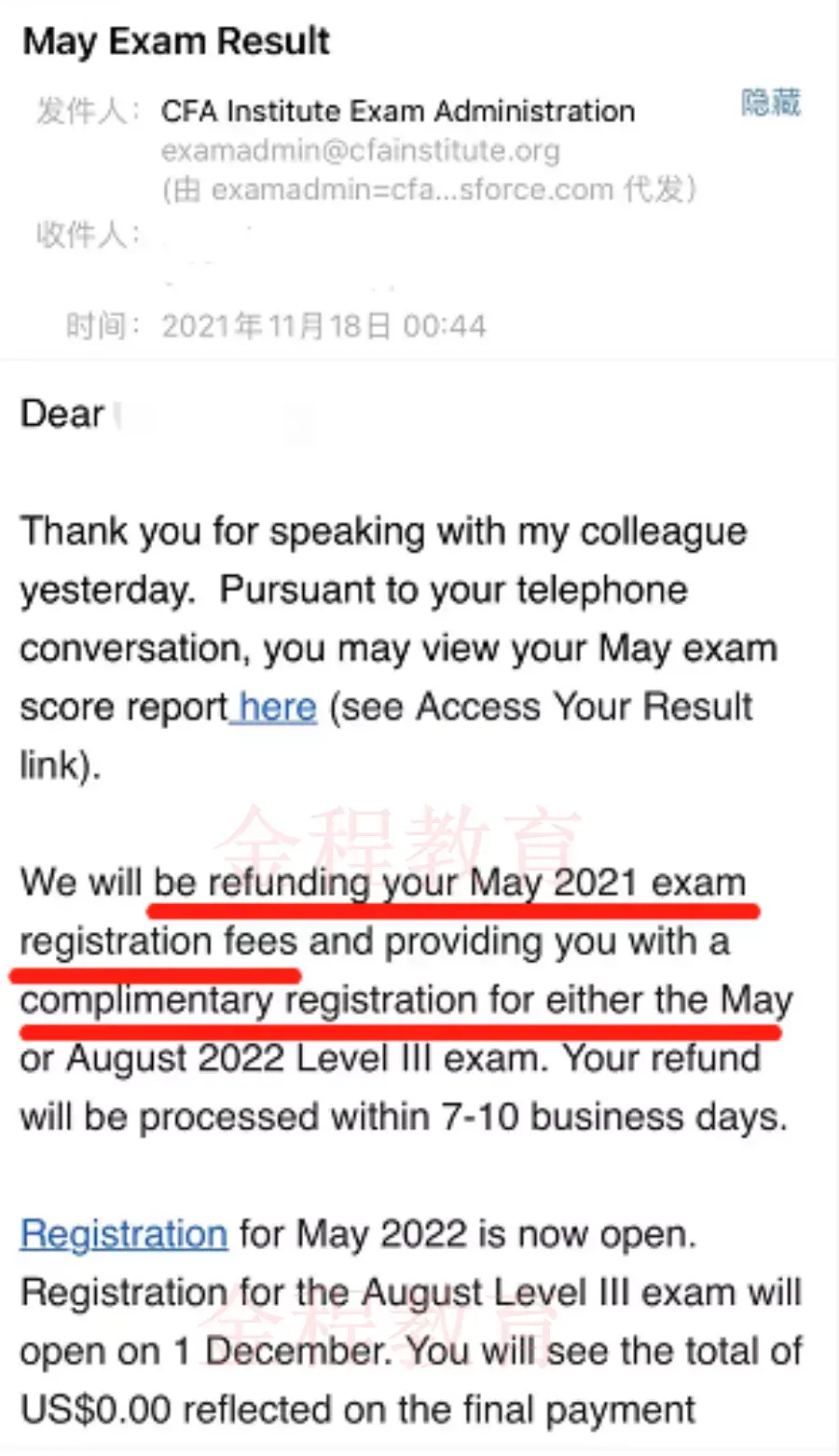Tap 隐藏 to hide sender details
This screenshot has width=839, height=1456.
tap(771, 103)
